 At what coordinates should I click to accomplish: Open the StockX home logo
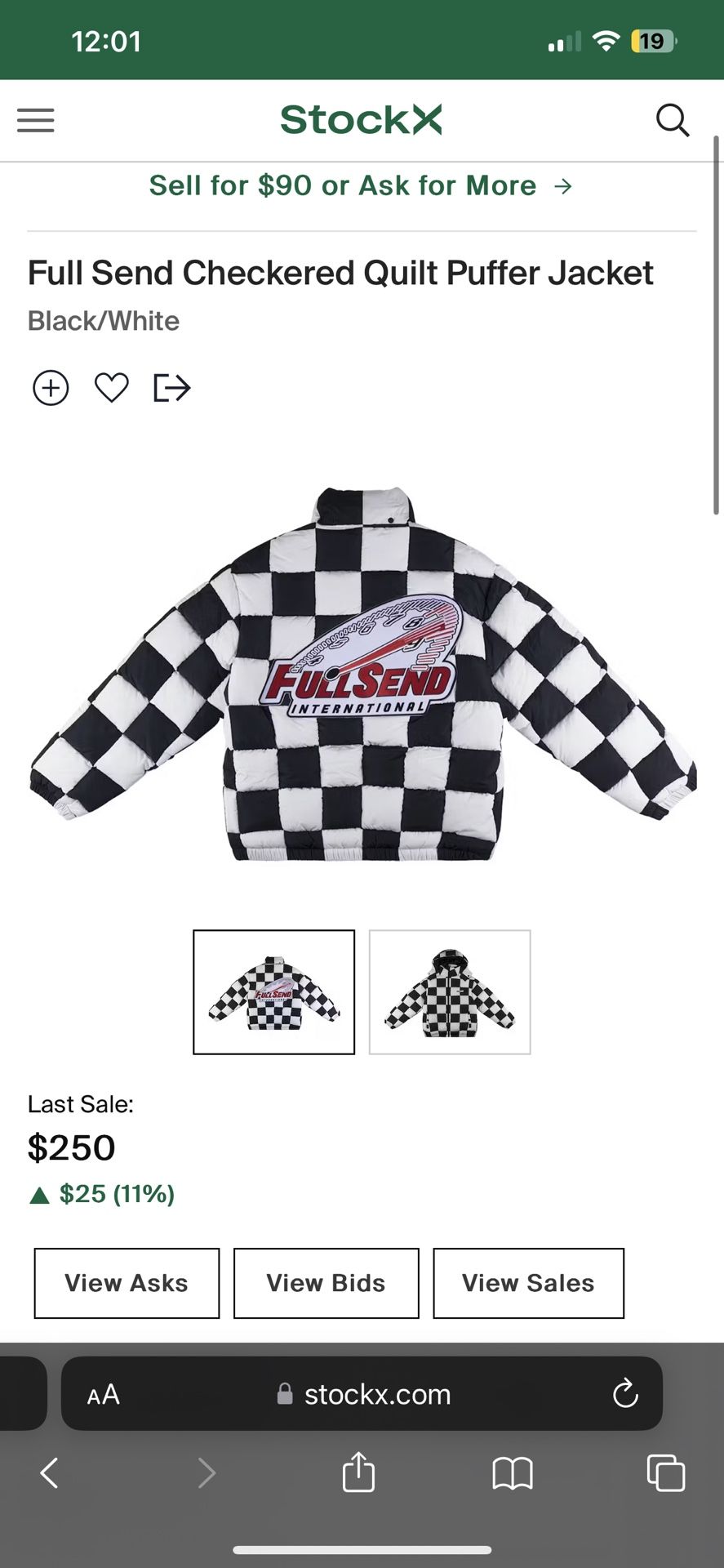pos(361,120)
